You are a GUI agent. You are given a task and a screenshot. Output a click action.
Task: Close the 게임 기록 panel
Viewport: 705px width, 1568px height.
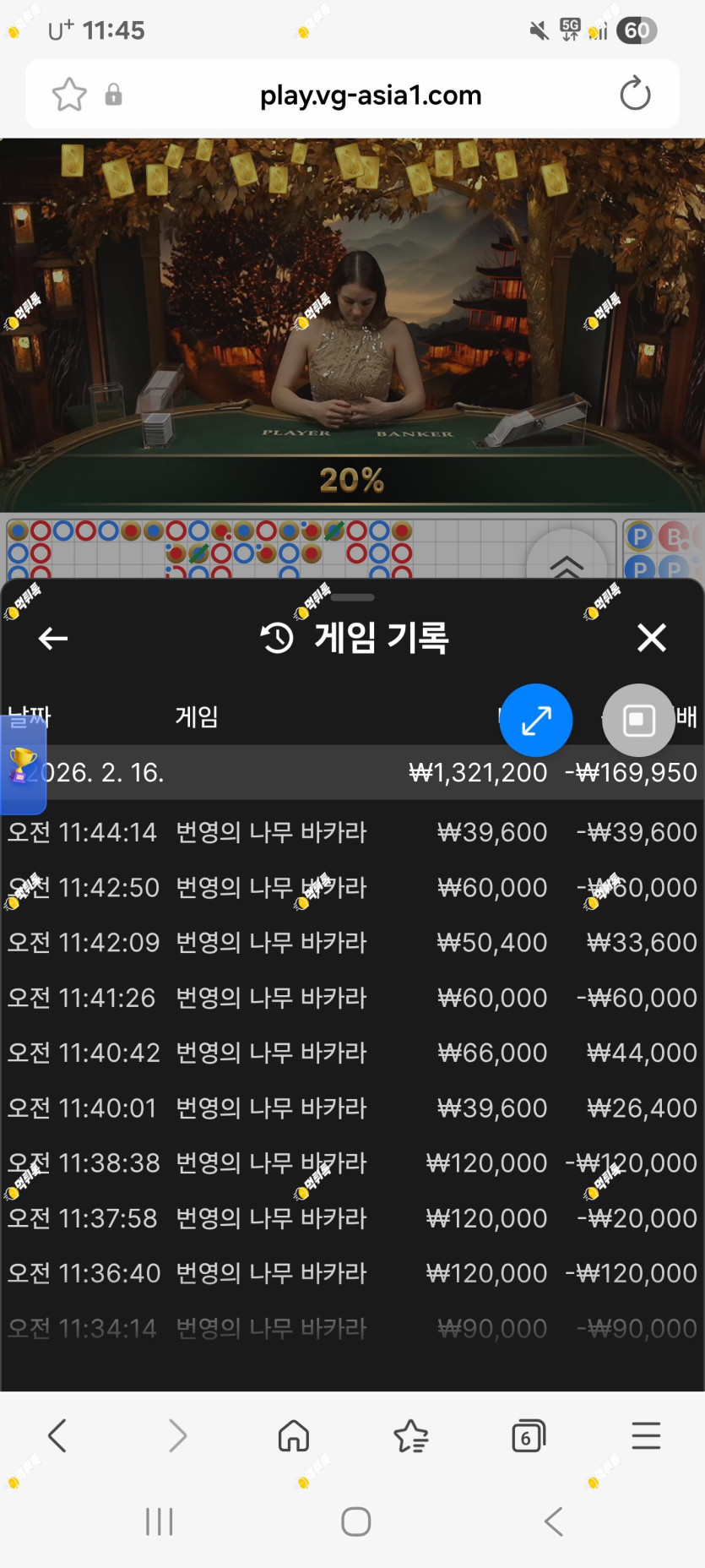[x=652, y=638]
